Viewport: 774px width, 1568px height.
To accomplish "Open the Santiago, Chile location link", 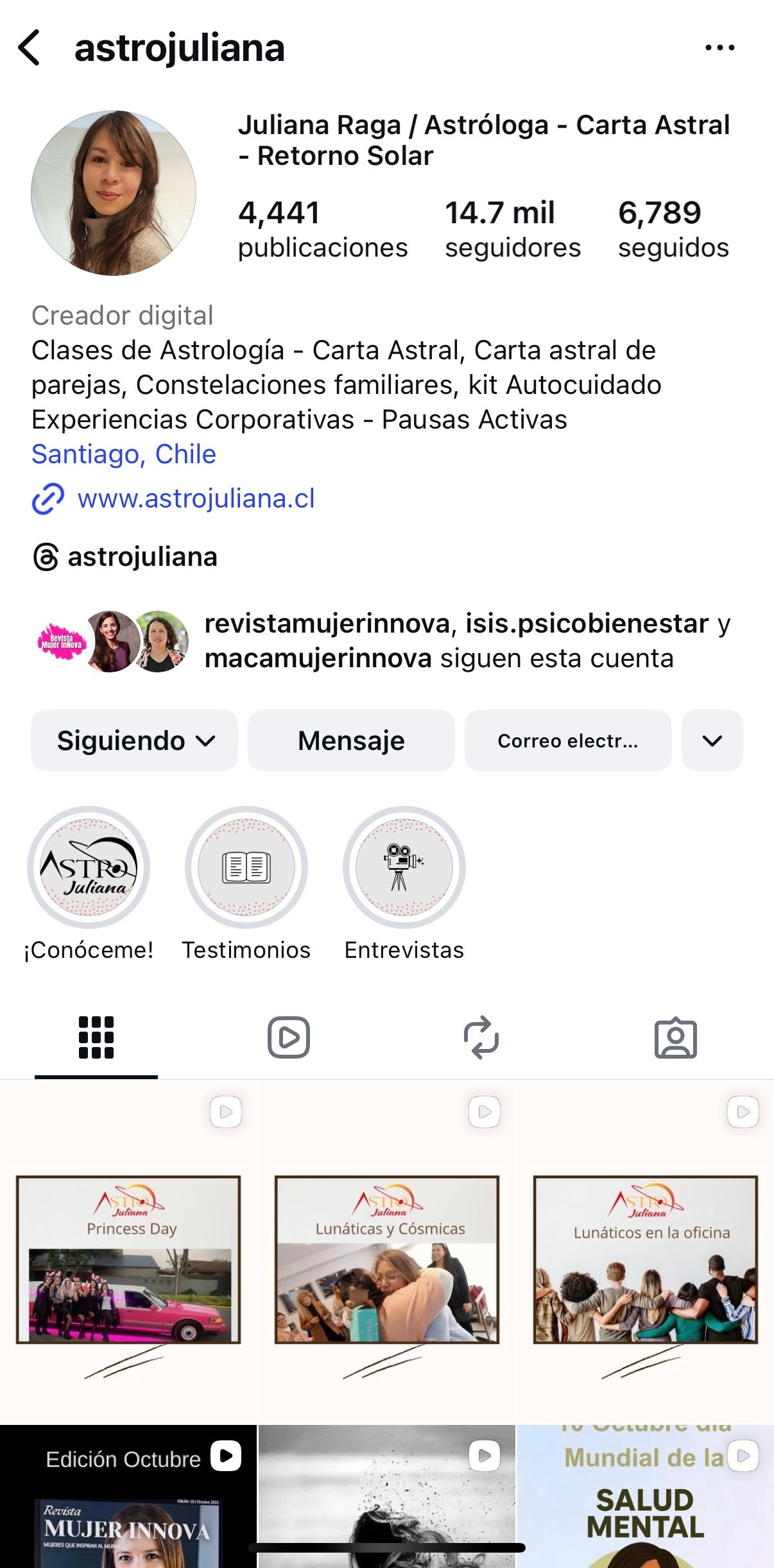I will tap(124, 454).
